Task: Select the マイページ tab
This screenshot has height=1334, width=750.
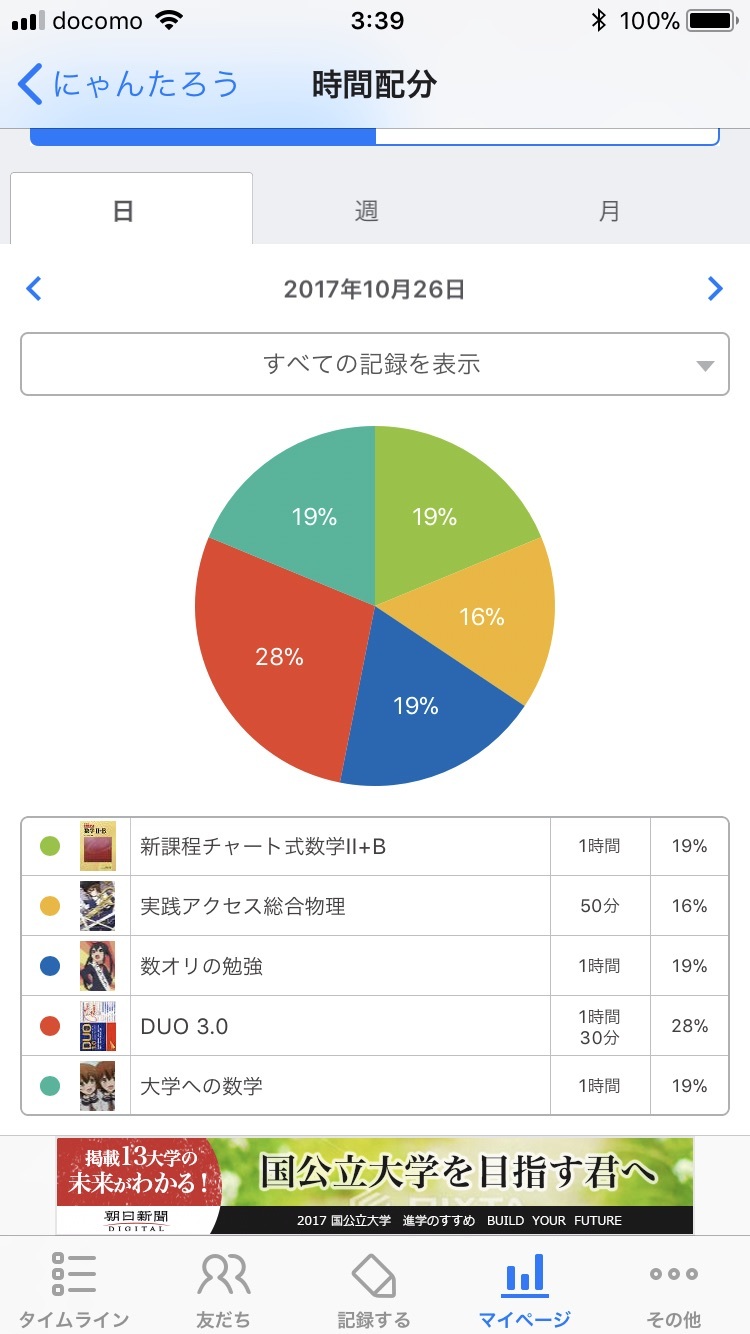Action: (x=524, y=1289)
